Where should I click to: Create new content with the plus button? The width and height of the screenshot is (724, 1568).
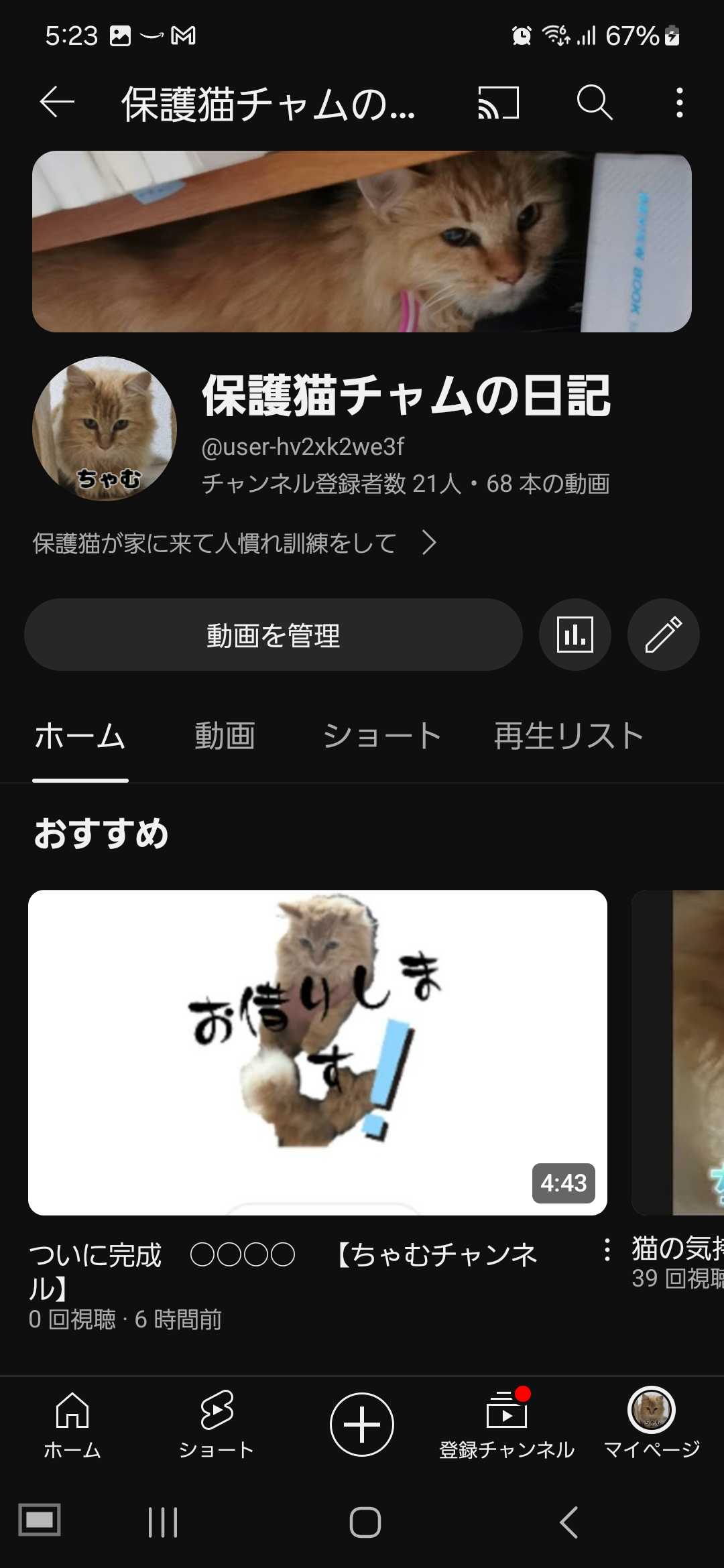pos(362,1424)
